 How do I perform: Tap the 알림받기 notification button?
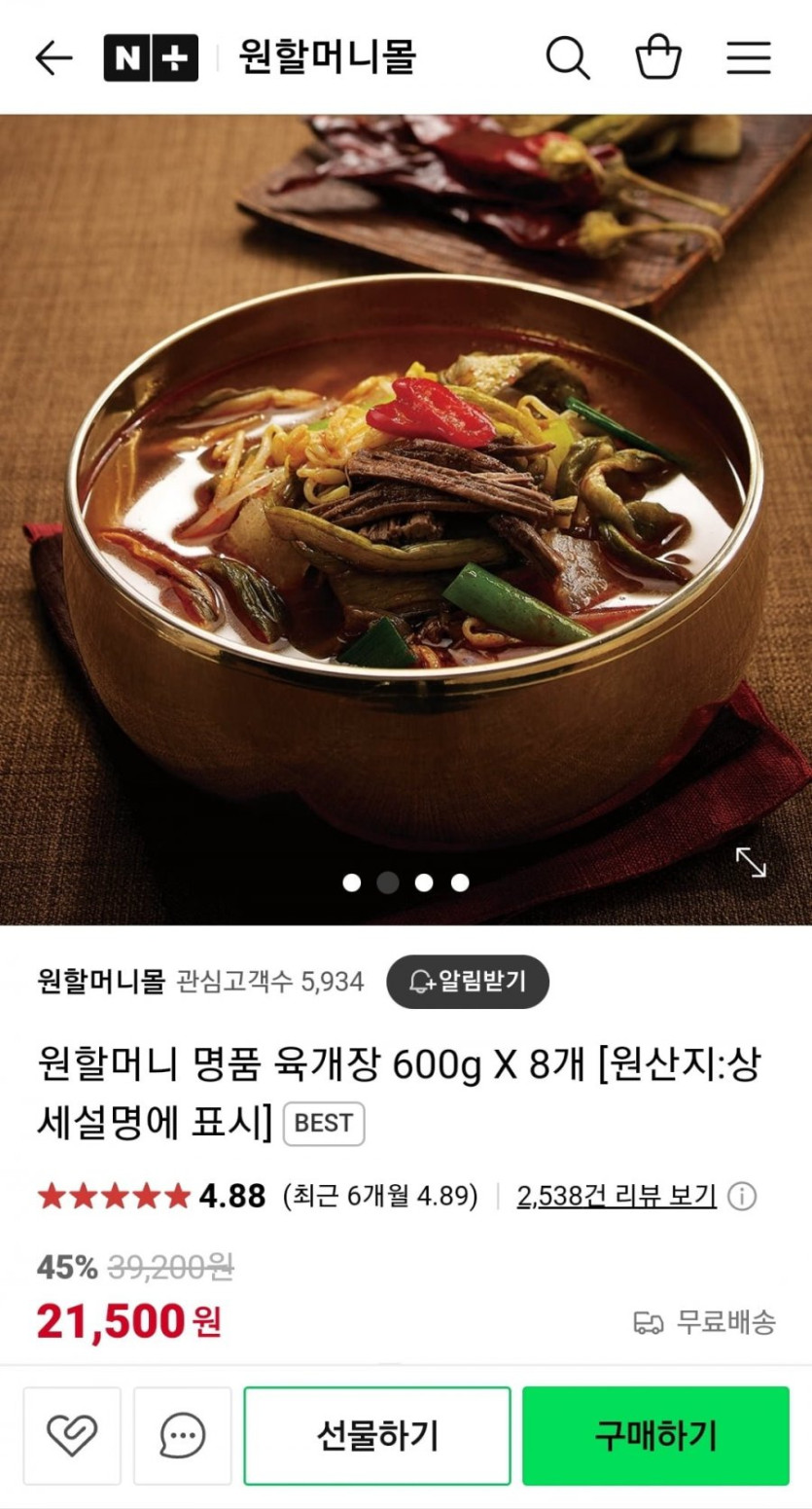click(x=468, y=981)
